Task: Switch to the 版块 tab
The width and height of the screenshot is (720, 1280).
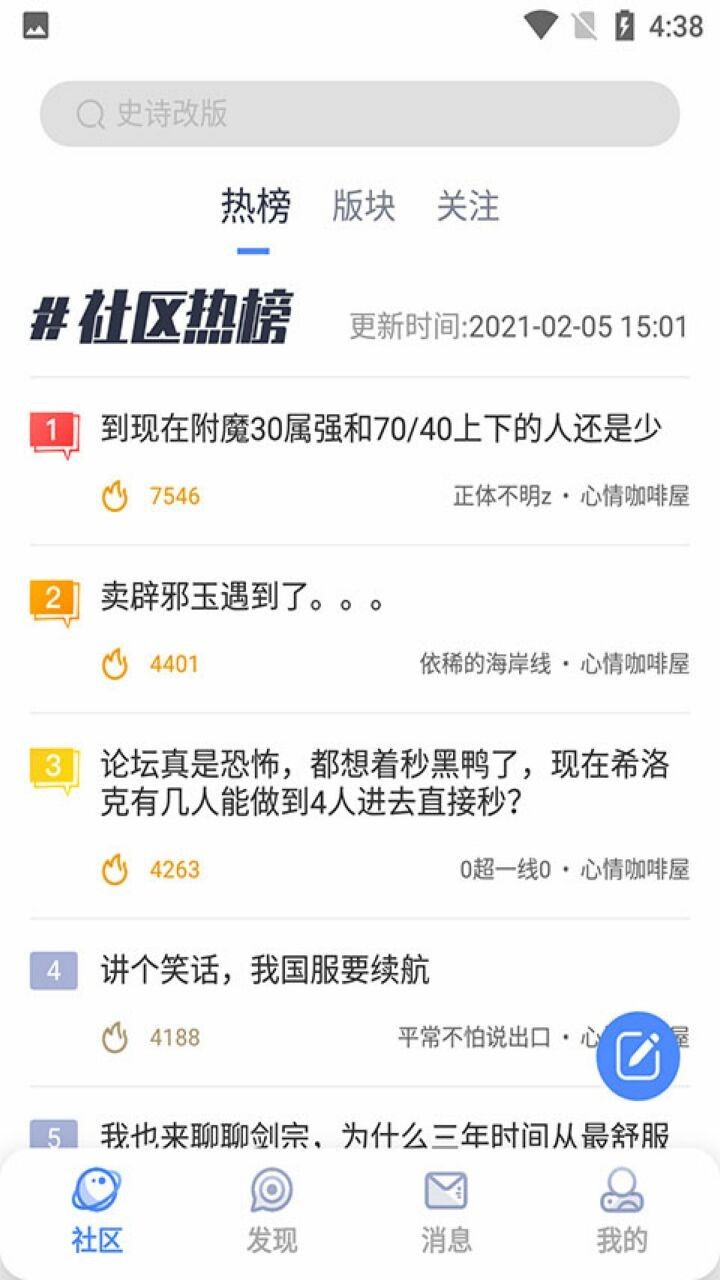Action: (x=363, y=207)
